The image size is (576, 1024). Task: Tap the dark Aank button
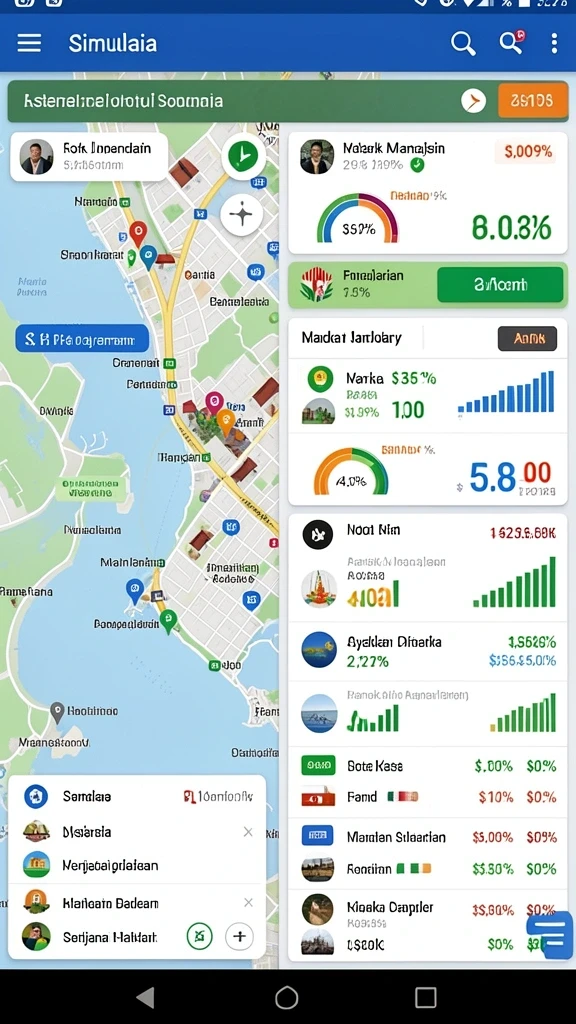[x=527, y=338]
